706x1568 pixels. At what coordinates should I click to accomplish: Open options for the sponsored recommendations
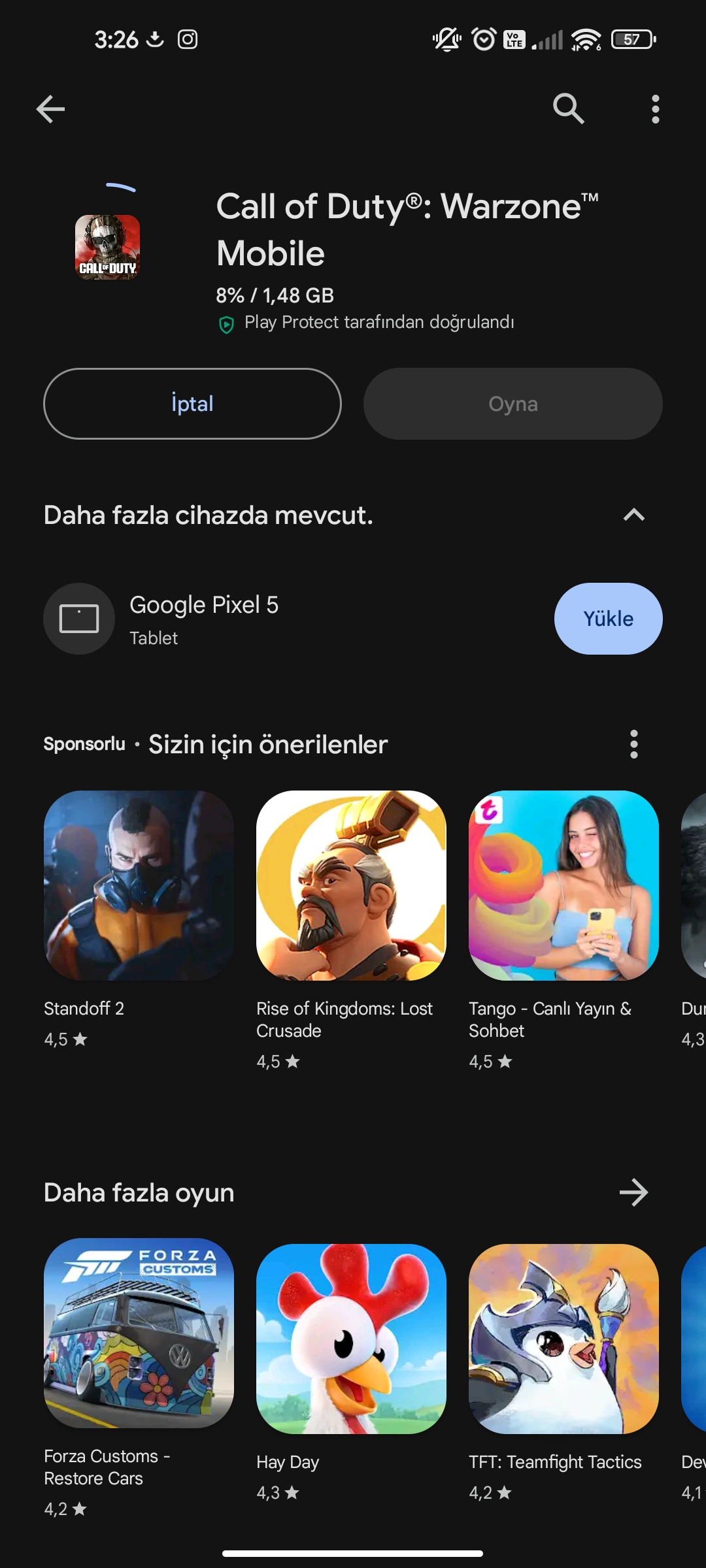click(633, 744)
